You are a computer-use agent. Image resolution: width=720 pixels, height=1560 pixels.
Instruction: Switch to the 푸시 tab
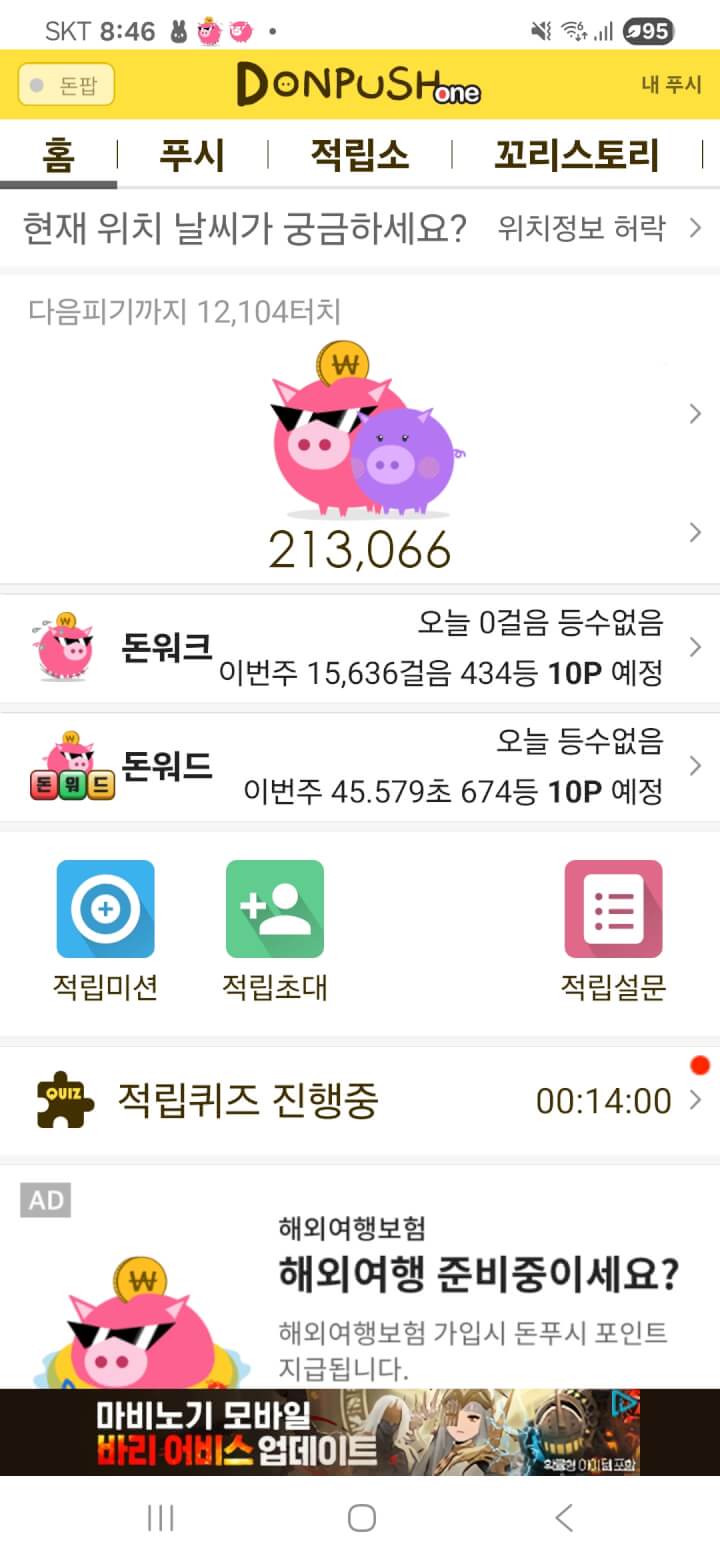(192, 156)
